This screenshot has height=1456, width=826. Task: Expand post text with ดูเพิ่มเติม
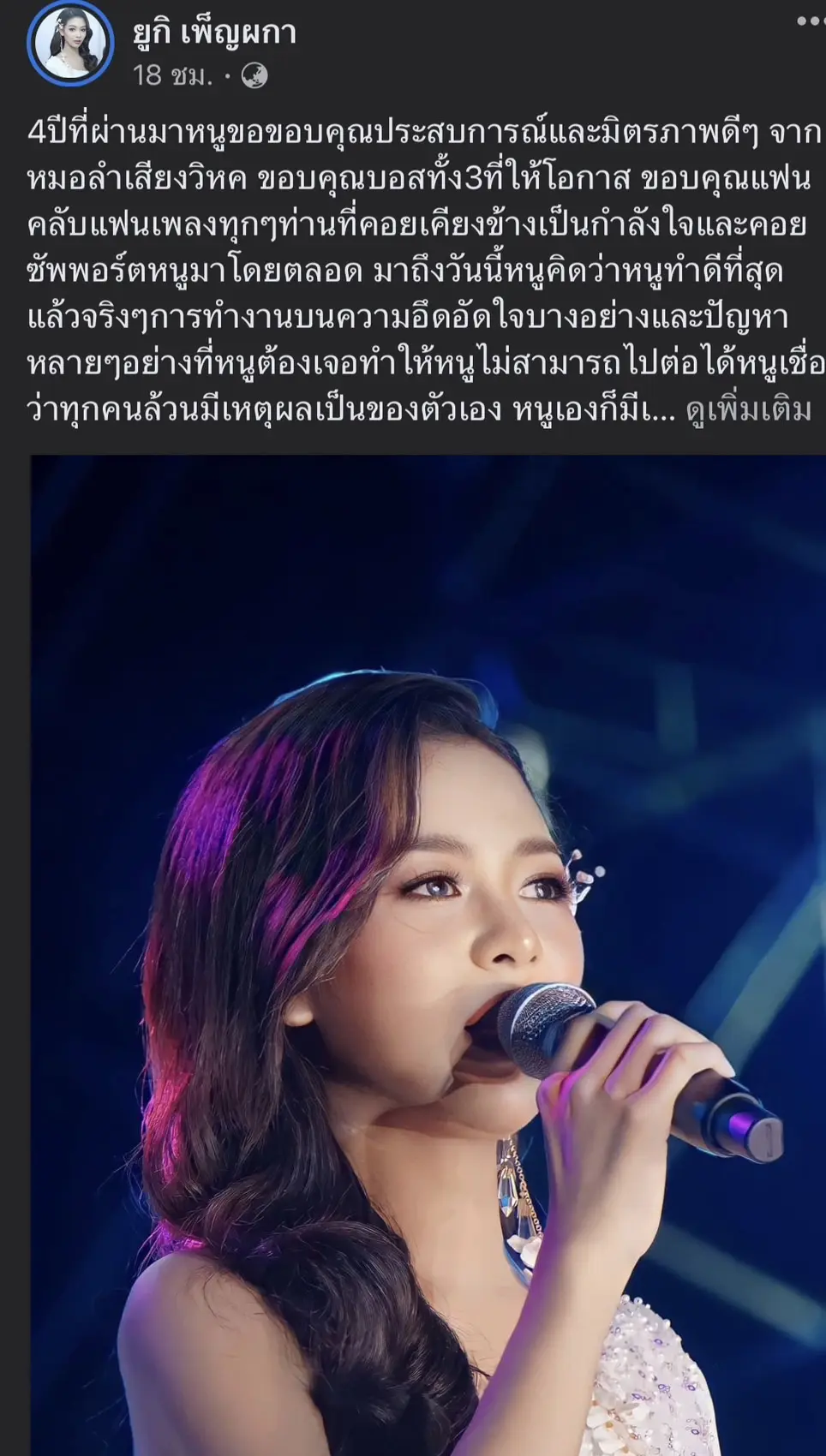(748, 410)
